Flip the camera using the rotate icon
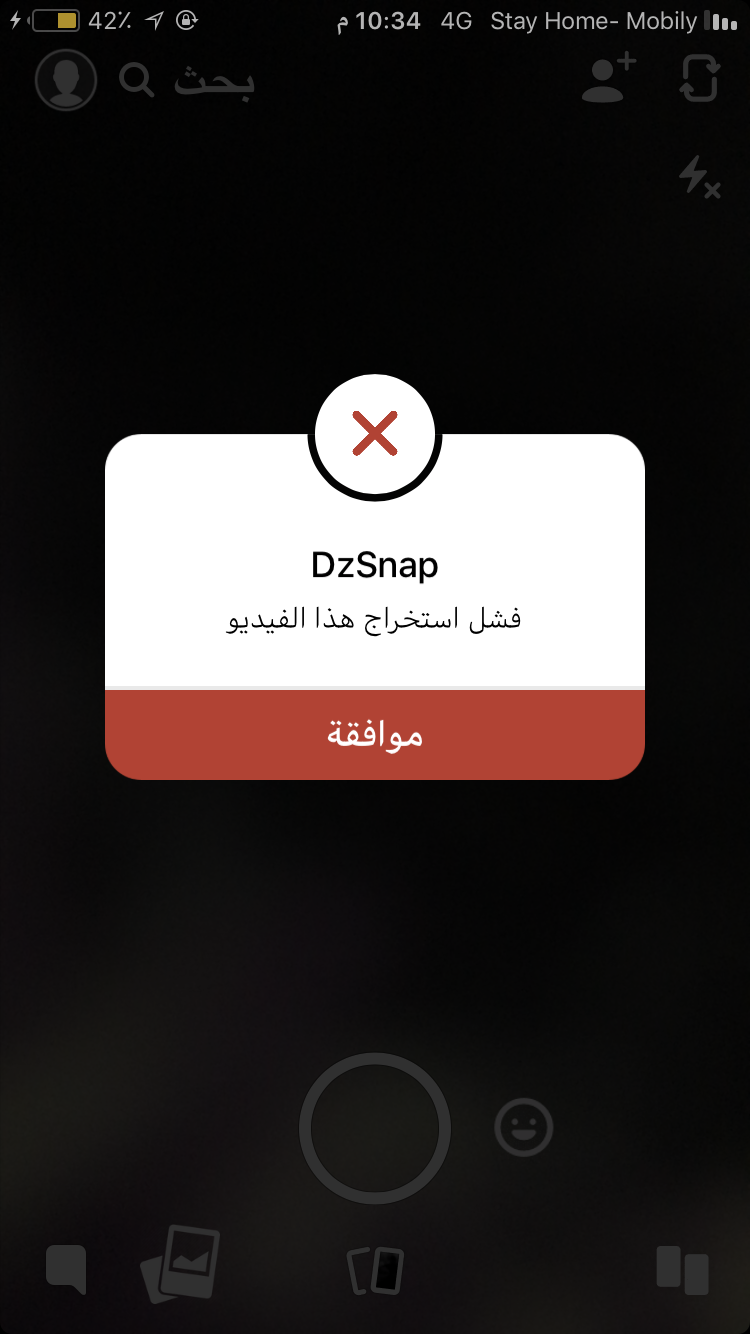The width and height of the screenshot is (750, 1334). pyautogui.click(x=699, y=78)
